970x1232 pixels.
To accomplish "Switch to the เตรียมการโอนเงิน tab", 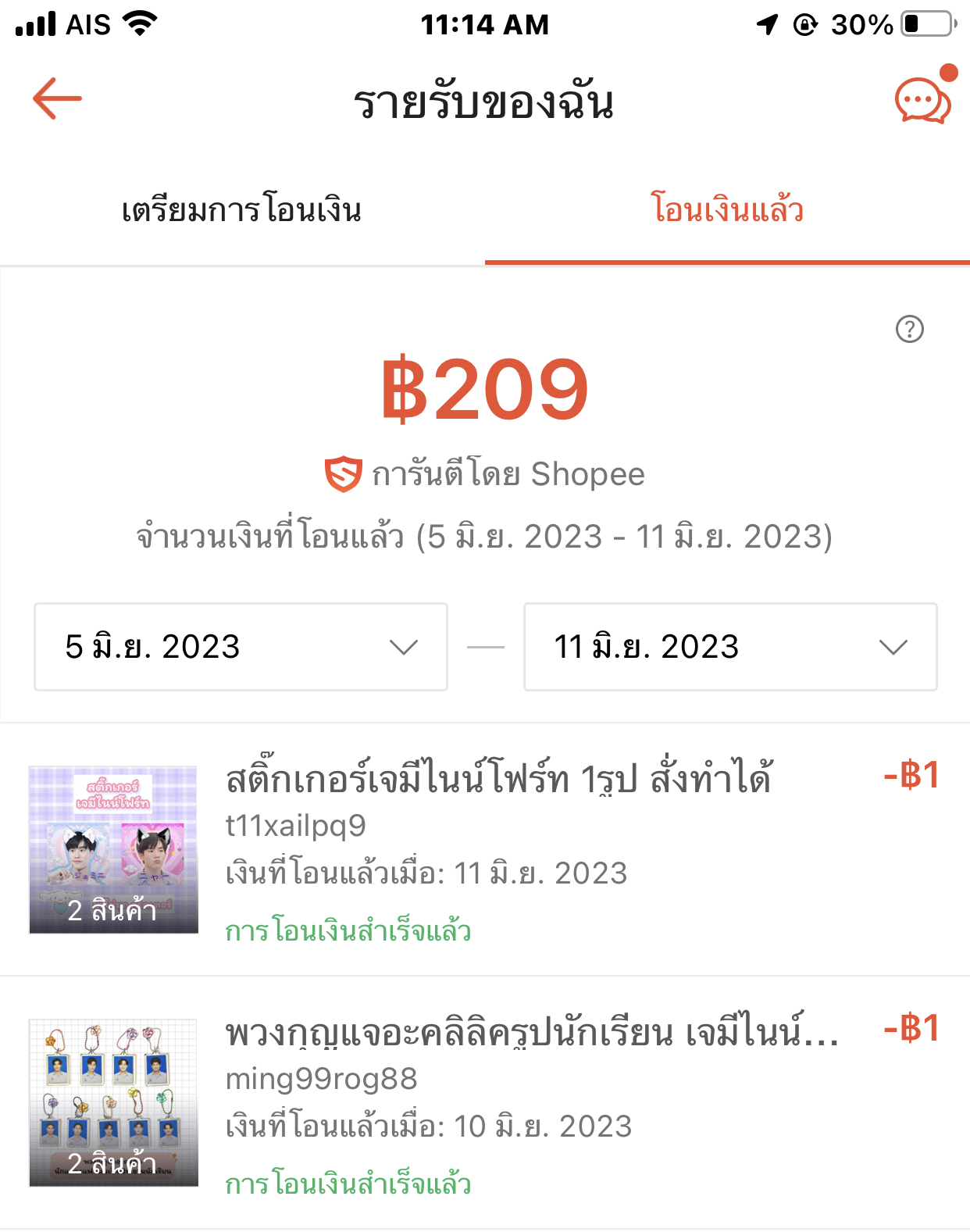I will (x=241, y=211).
